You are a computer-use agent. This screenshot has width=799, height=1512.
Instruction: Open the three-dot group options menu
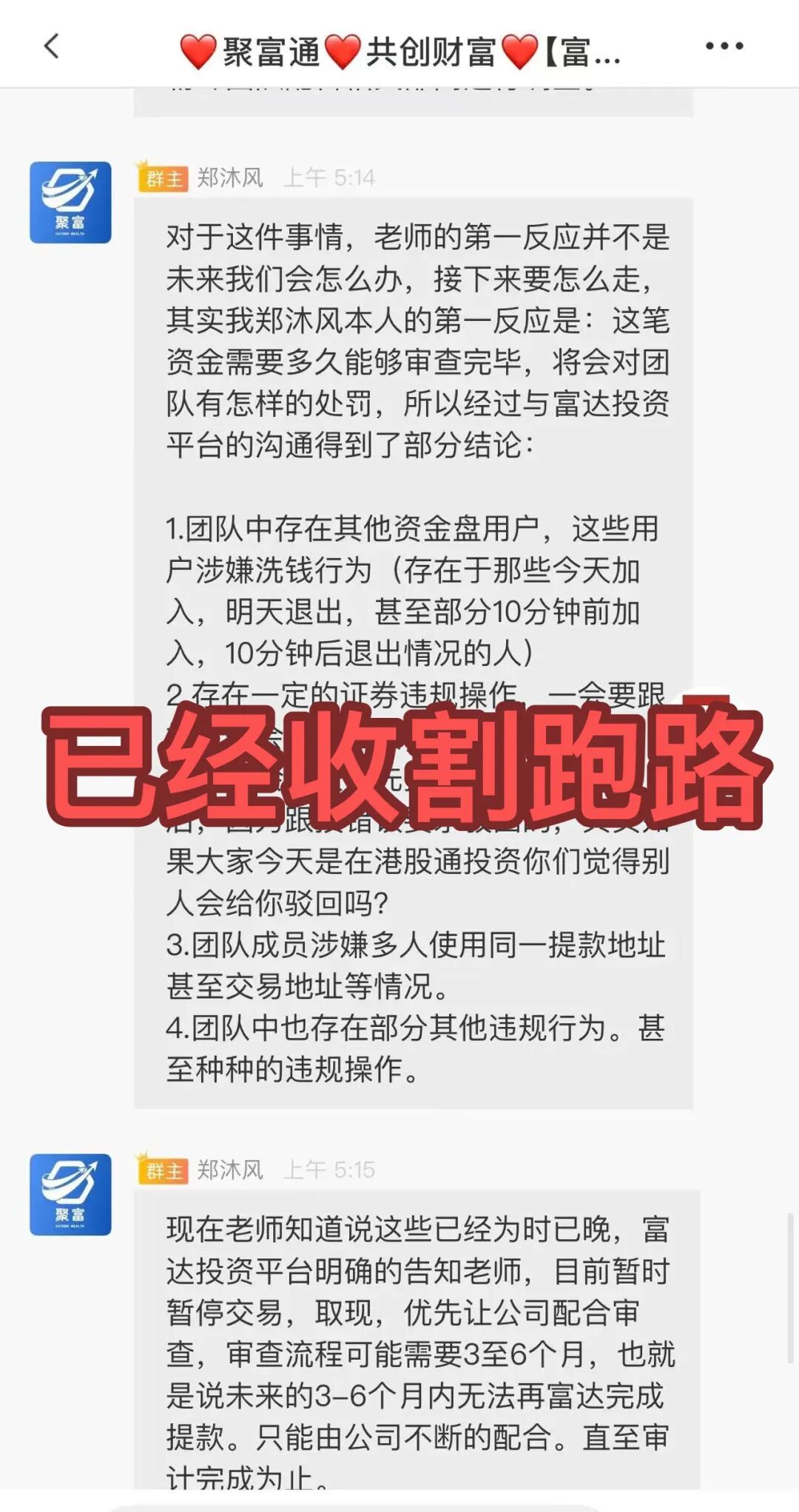tap(724, 47)
